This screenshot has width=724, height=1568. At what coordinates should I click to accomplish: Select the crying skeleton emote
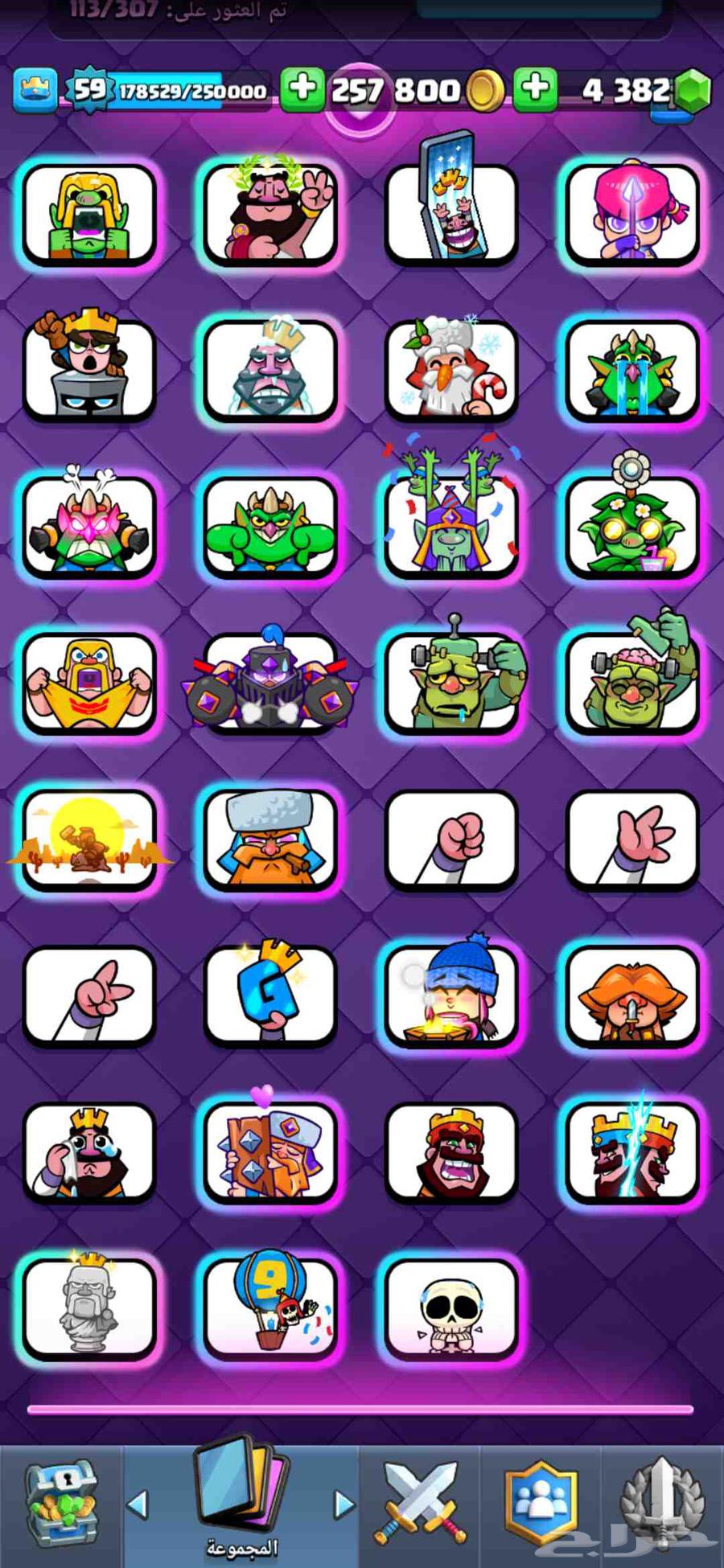(x=450, y=1308)
